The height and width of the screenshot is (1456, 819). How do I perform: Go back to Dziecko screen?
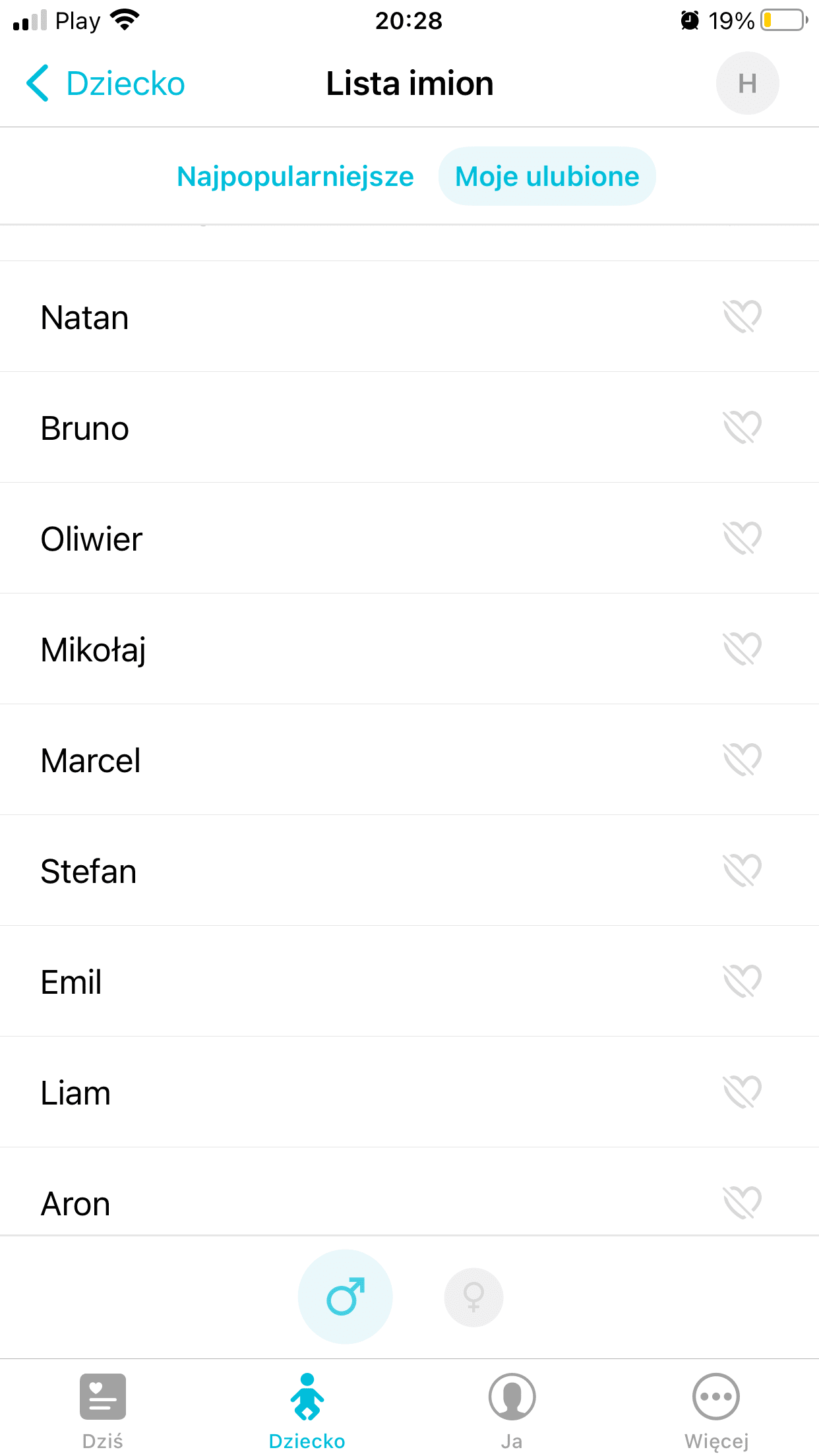point(106,84)
